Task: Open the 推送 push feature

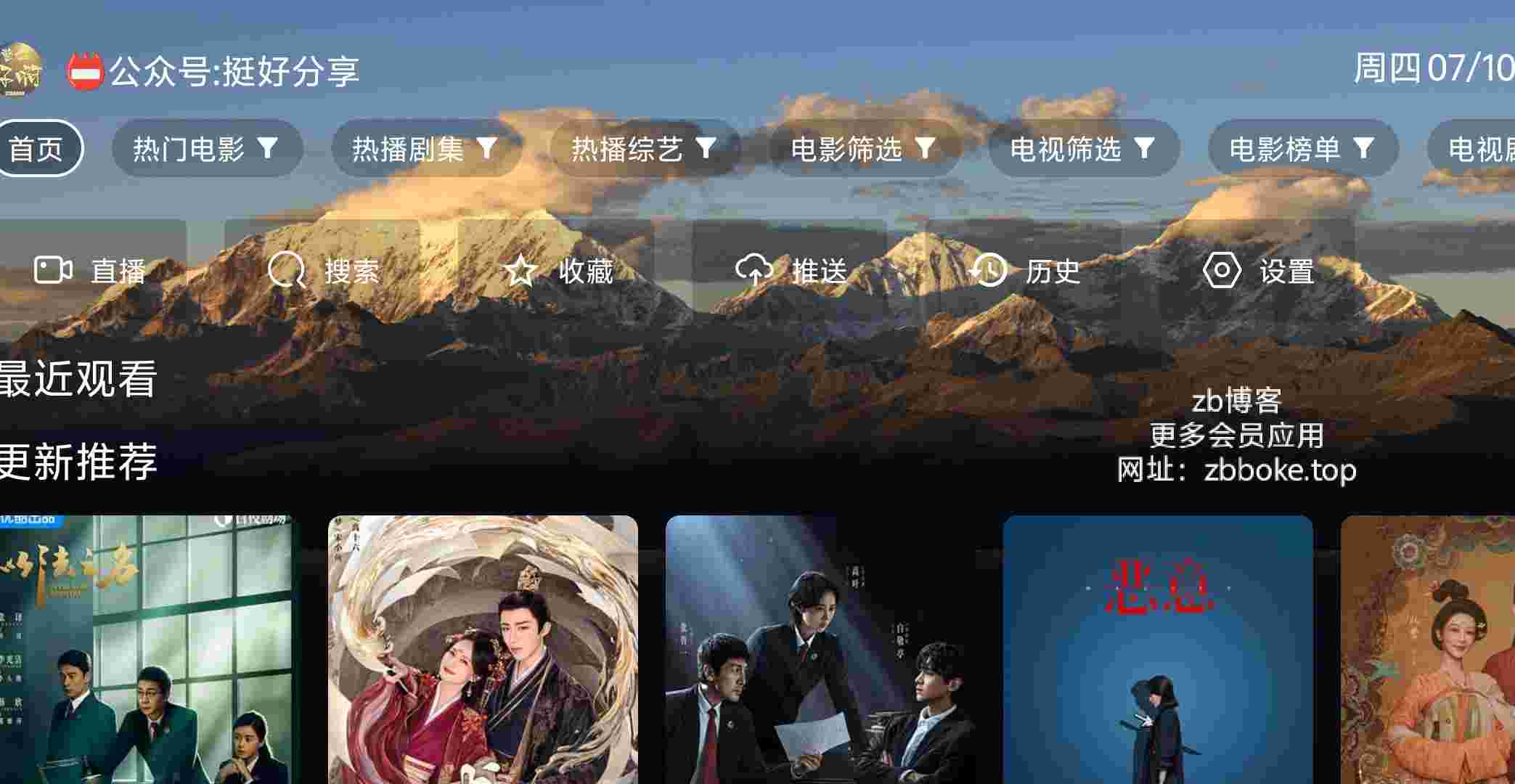Action: pos(791,271)
